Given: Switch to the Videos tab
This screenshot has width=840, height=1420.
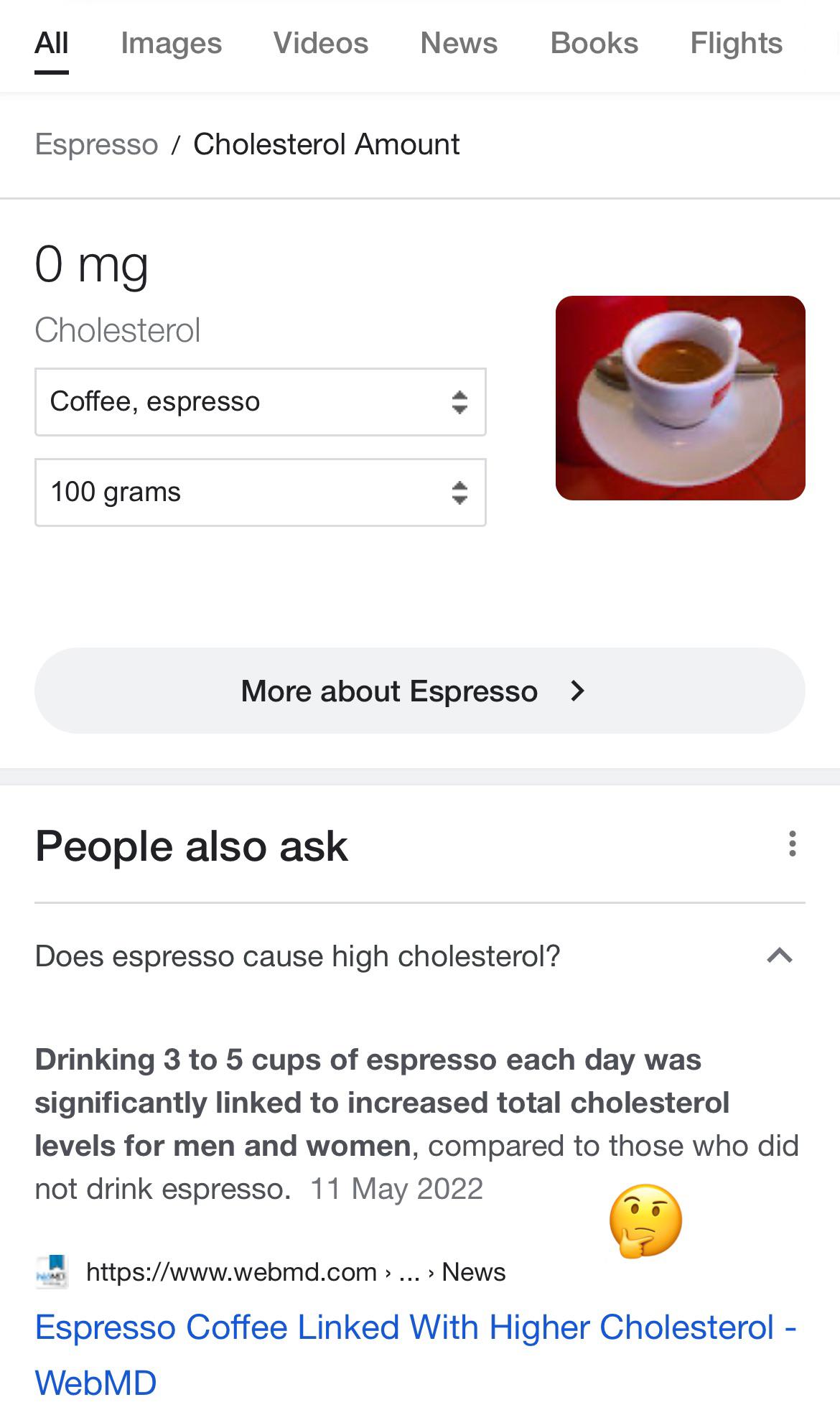Looking at the screenshot, I should (x=321, y=43).
